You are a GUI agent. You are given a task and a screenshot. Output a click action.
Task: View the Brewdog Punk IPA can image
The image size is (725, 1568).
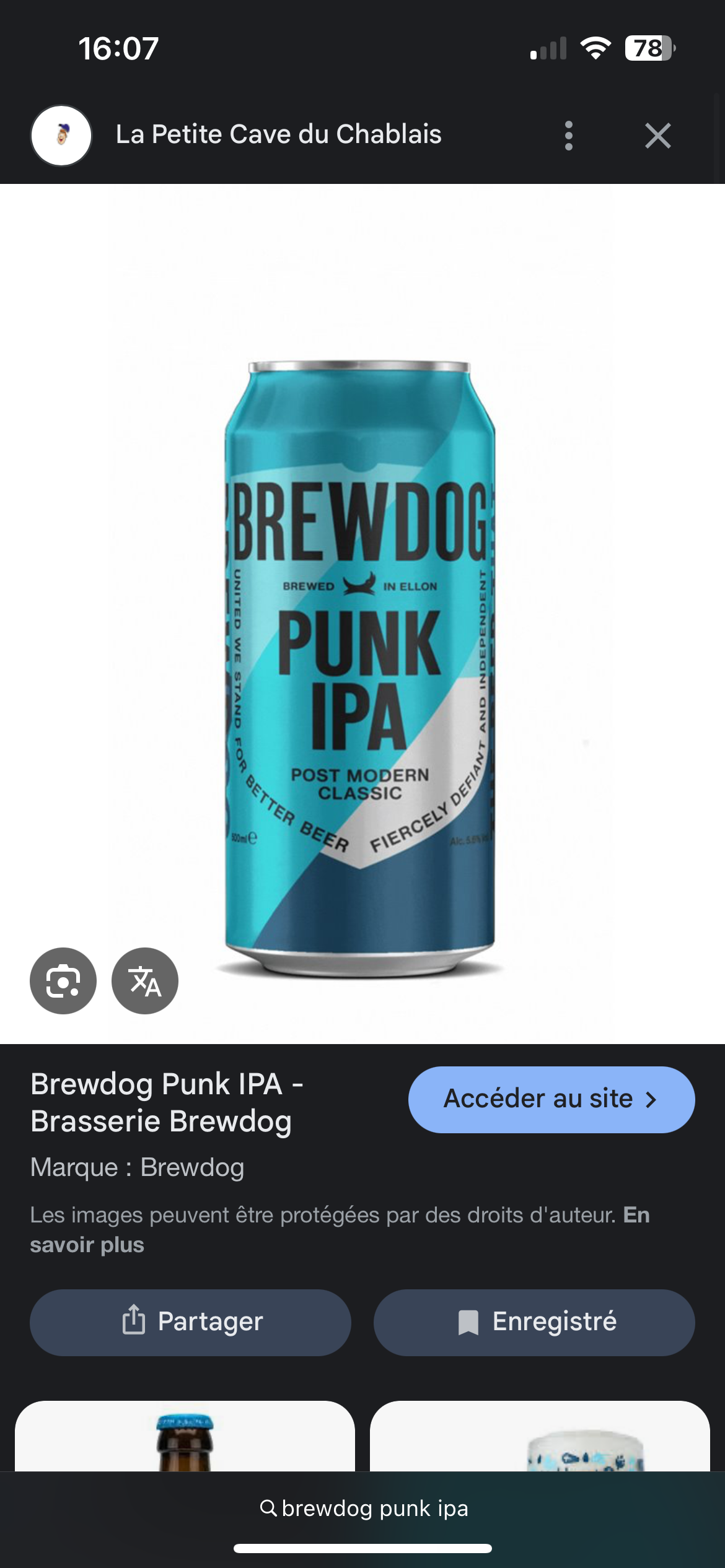pyautogui.click(x=359, y=669)
